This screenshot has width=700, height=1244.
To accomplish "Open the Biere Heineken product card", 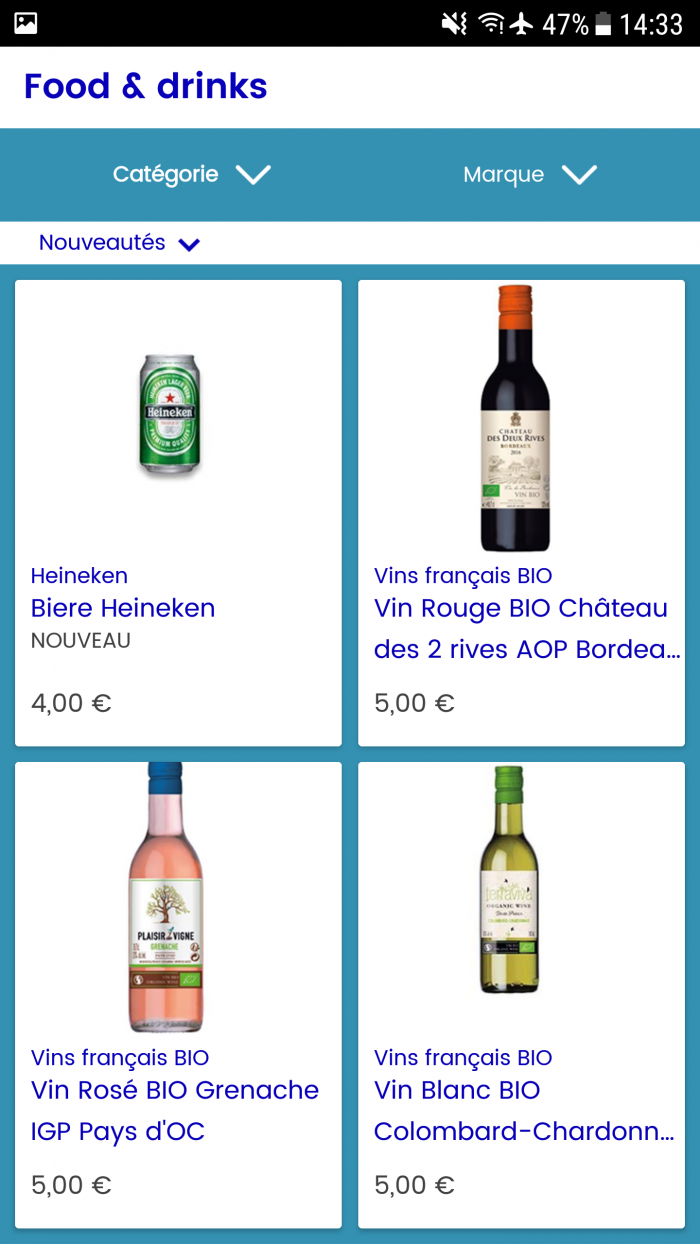I will tap(178, 512).
